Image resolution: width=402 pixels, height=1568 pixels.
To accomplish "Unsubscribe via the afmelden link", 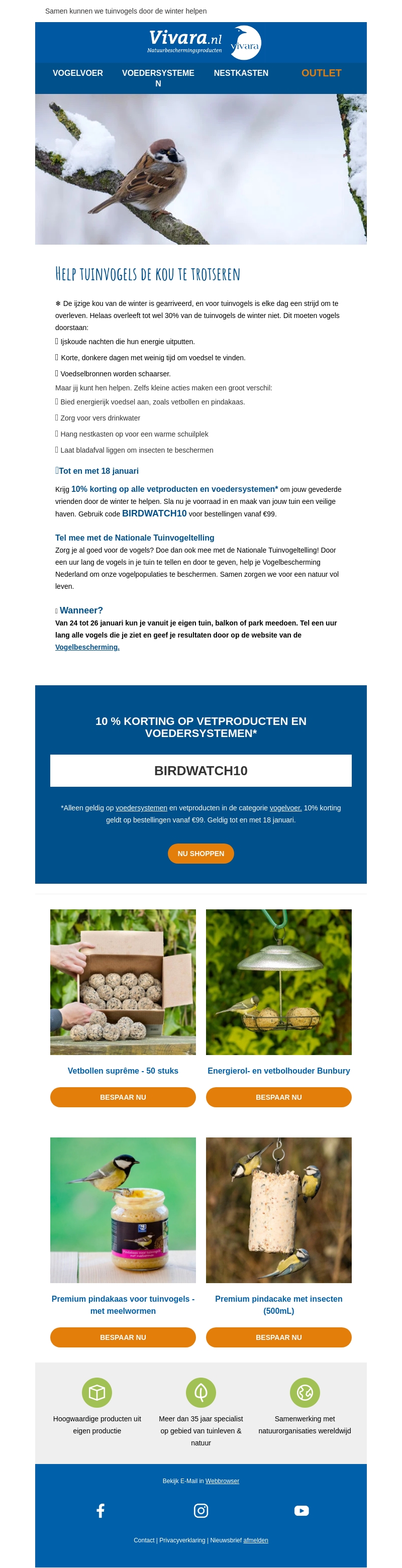I will click(x=255, y=1540).
